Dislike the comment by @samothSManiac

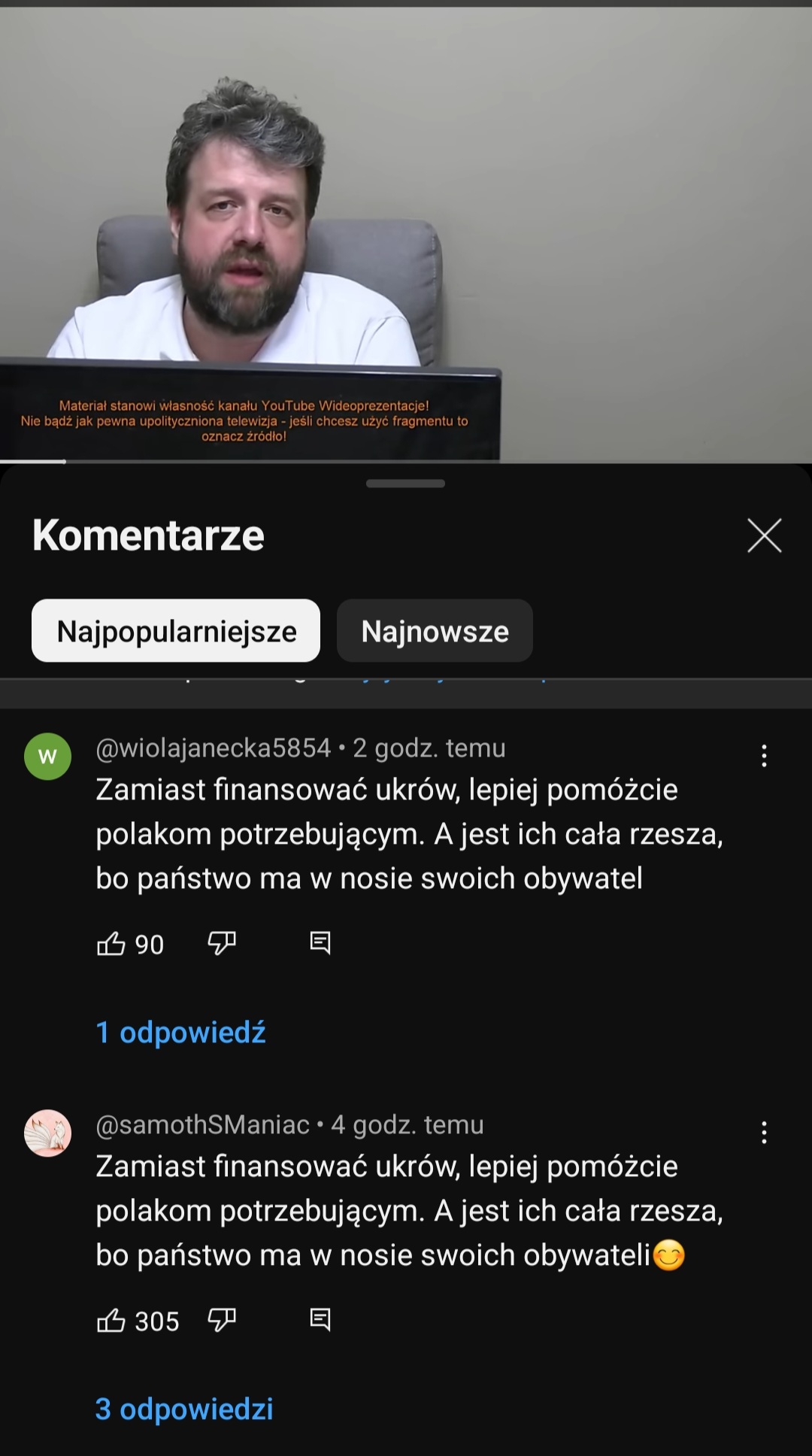click(222, 1320)
